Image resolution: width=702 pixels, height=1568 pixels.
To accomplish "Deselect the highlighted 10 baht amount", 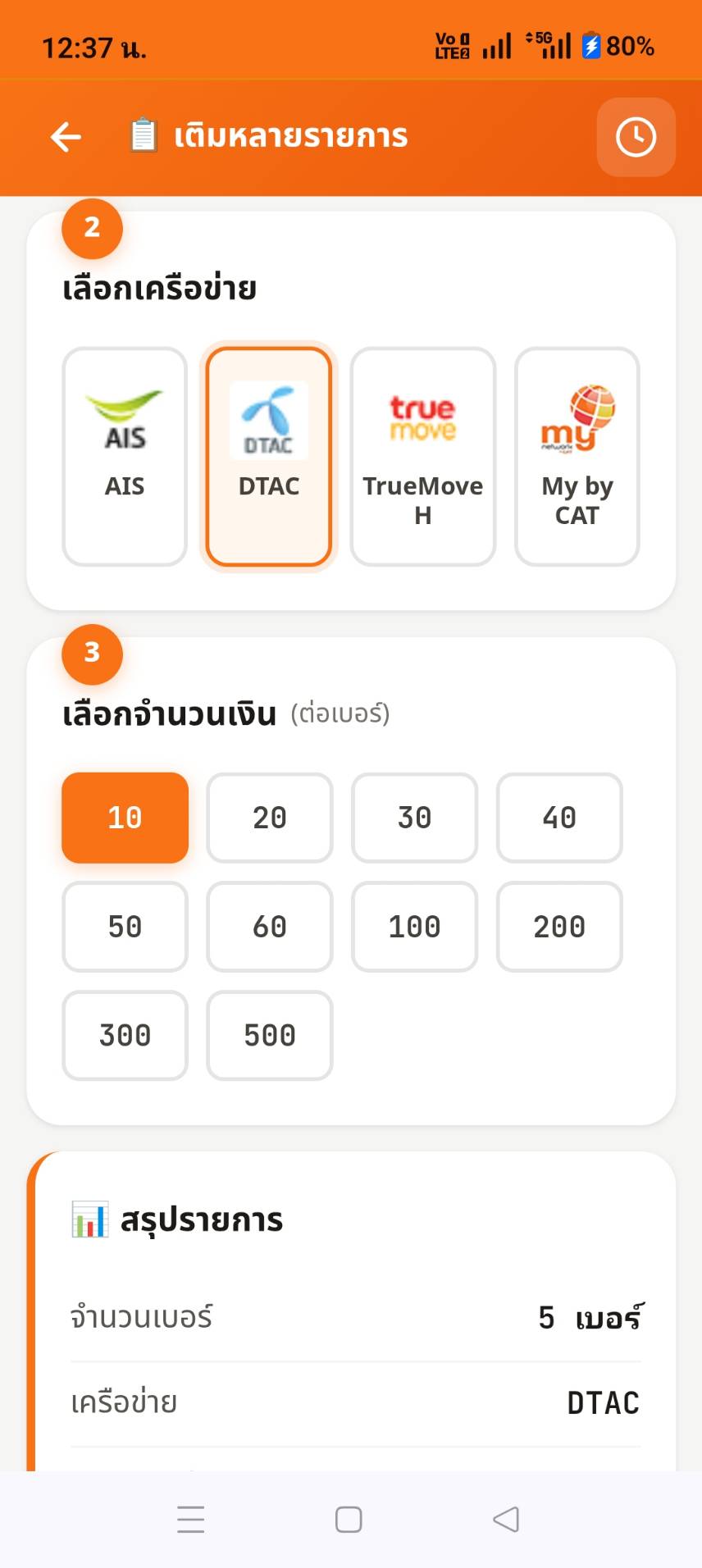I will click(124, 818).
